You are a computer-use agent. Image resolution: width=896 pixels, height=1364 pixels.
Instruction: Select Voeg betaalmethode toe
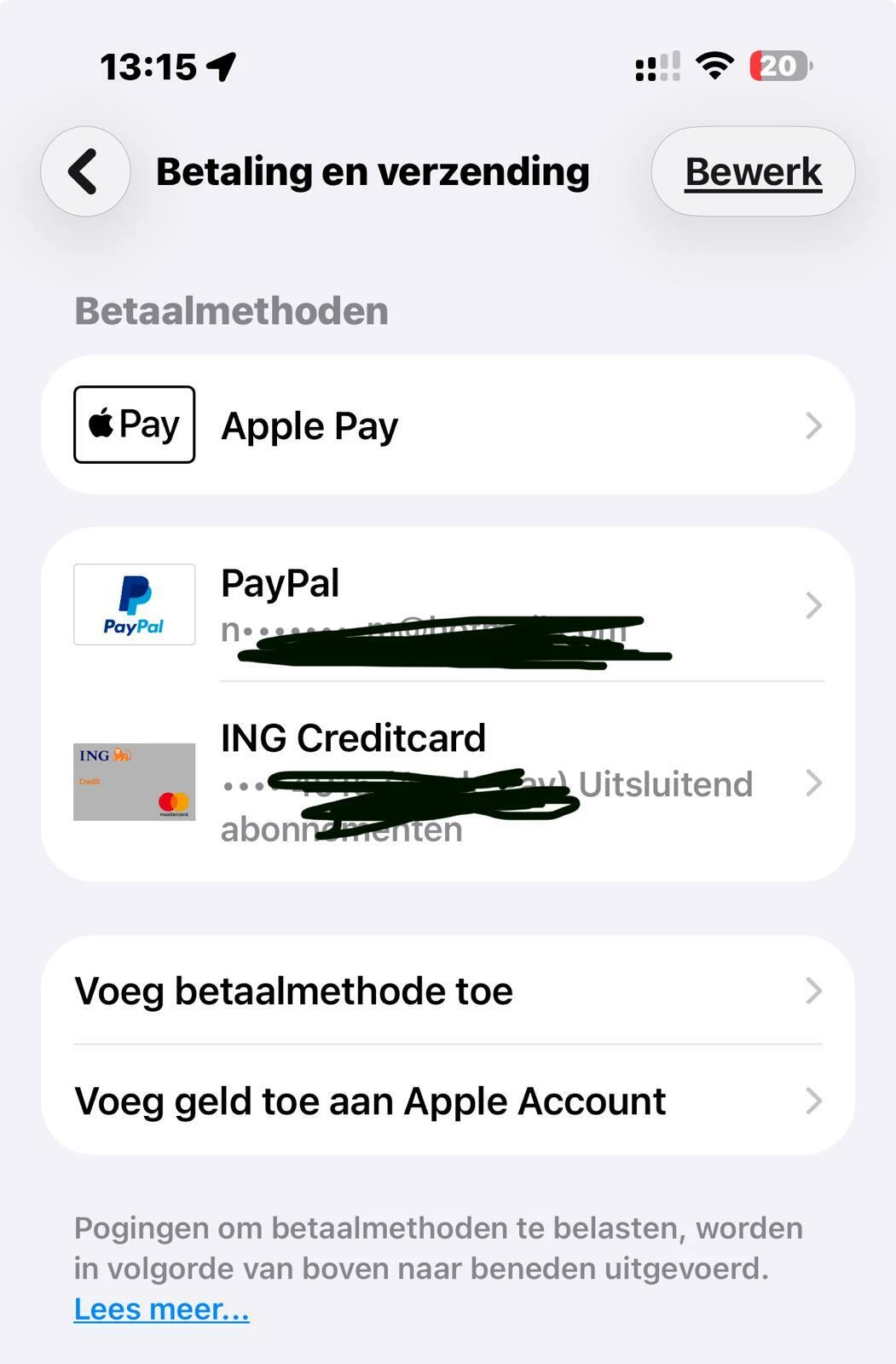pos(448,991)
